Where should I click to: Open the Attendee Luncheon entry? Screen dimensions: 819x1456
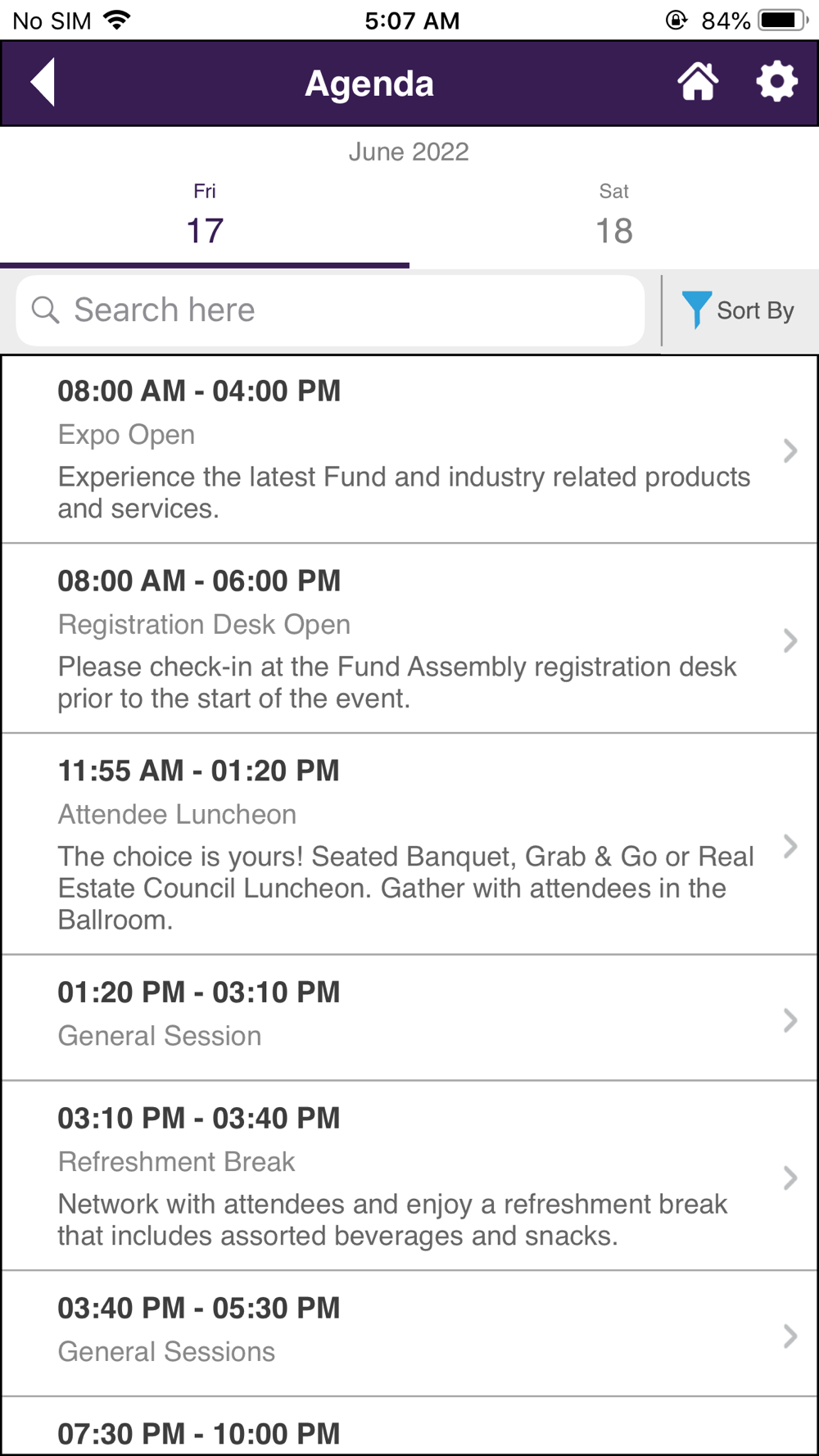[409, 844]
